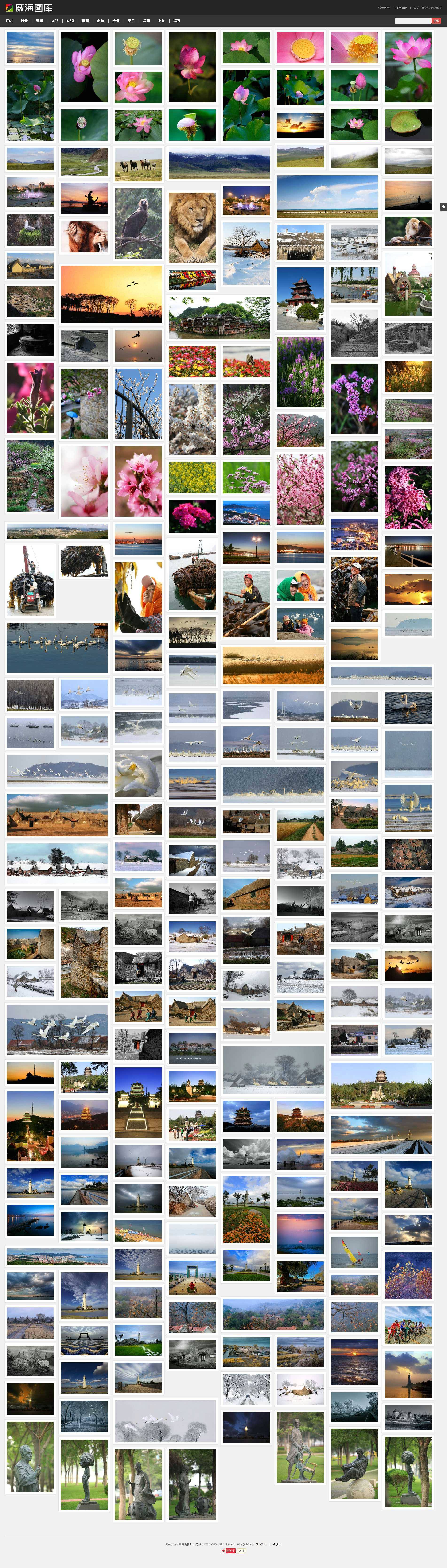Open the 授权模式 link in the header
Viewport: 447px width, 1568px height.
[384, 8]
